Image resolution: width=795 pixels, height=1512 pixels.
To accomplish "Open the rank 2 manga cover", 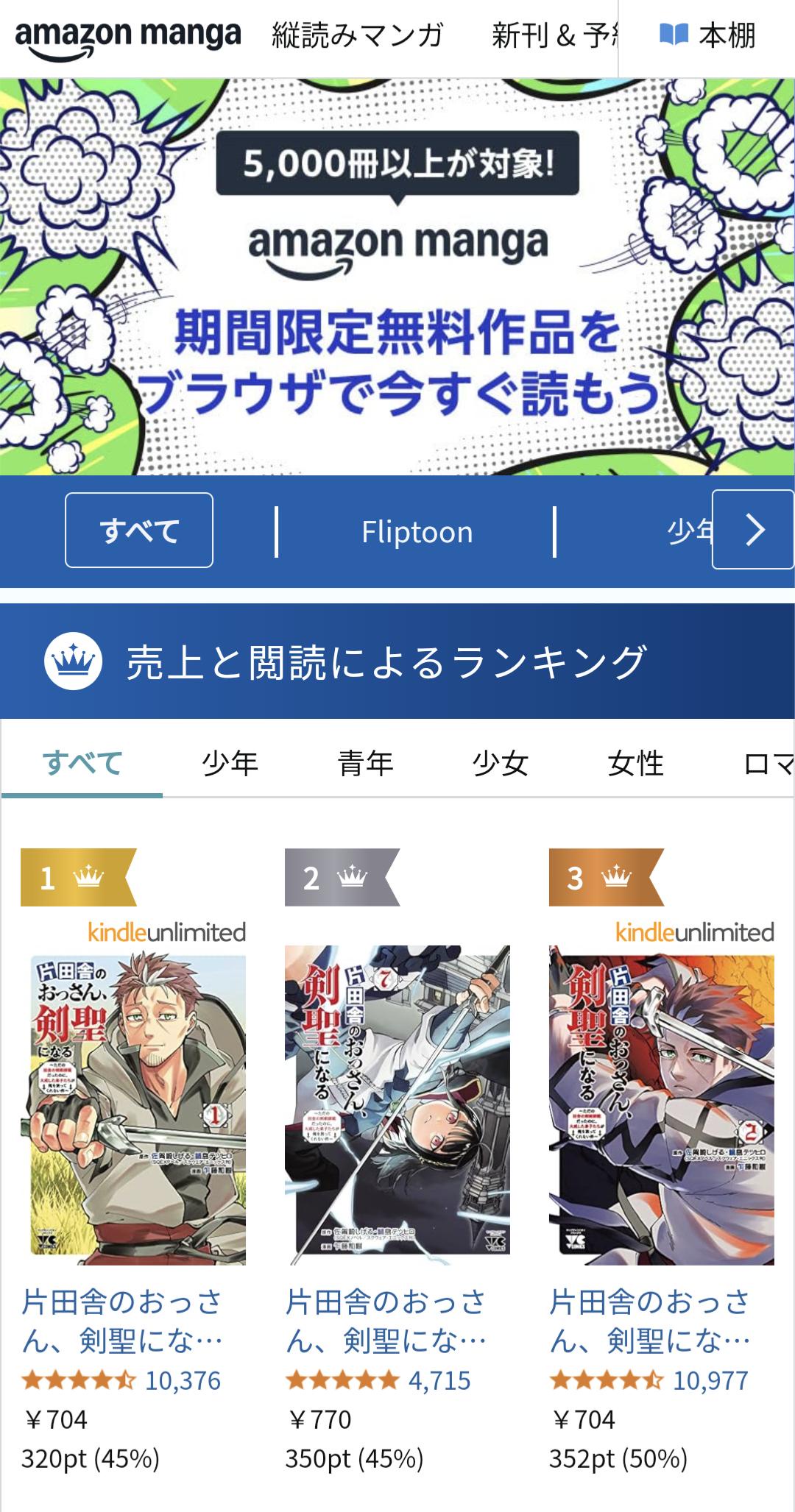I will [x=397, y=1105].
